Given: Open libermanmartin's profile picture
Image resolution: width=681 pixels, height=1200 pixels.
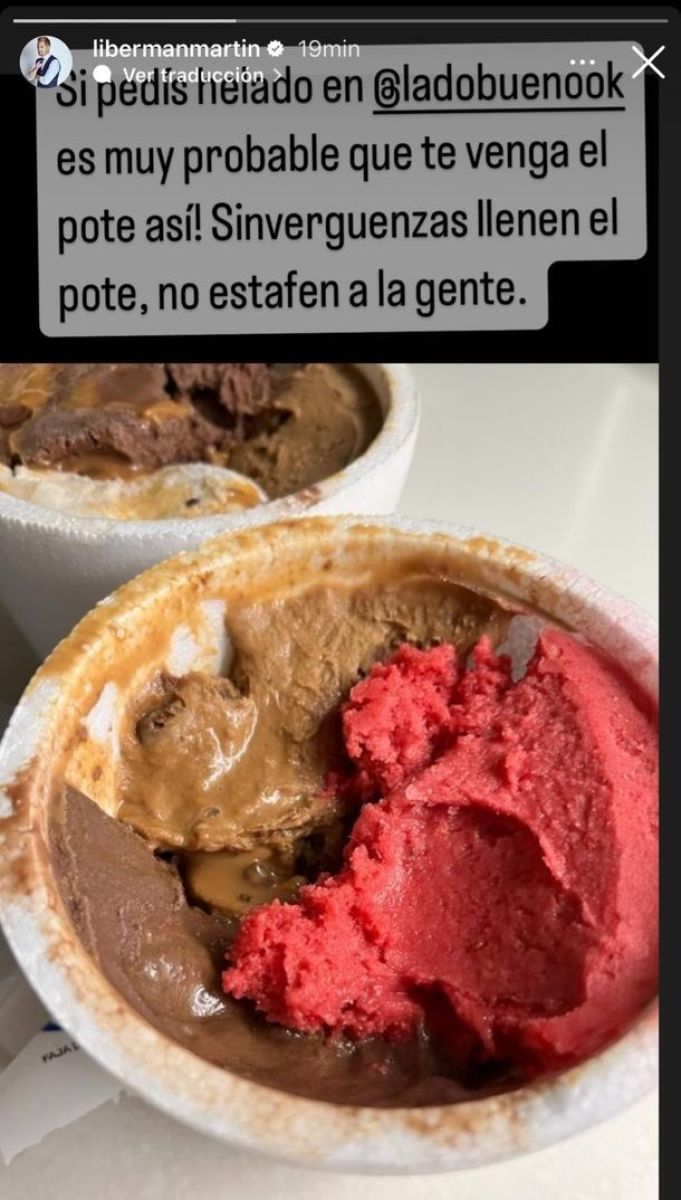Looking at the screenshot, I should (45, 62).
